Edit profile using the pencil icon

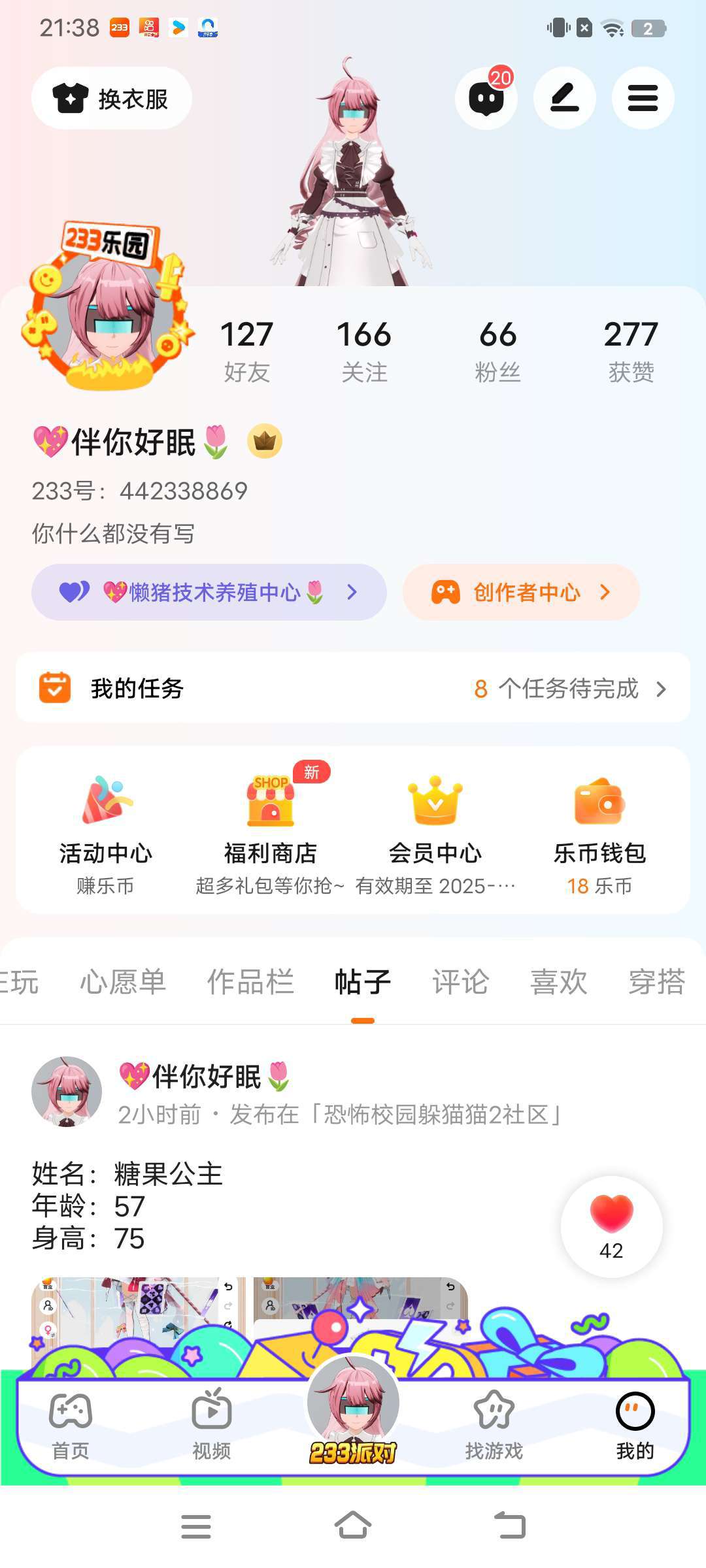click(565, 99)
